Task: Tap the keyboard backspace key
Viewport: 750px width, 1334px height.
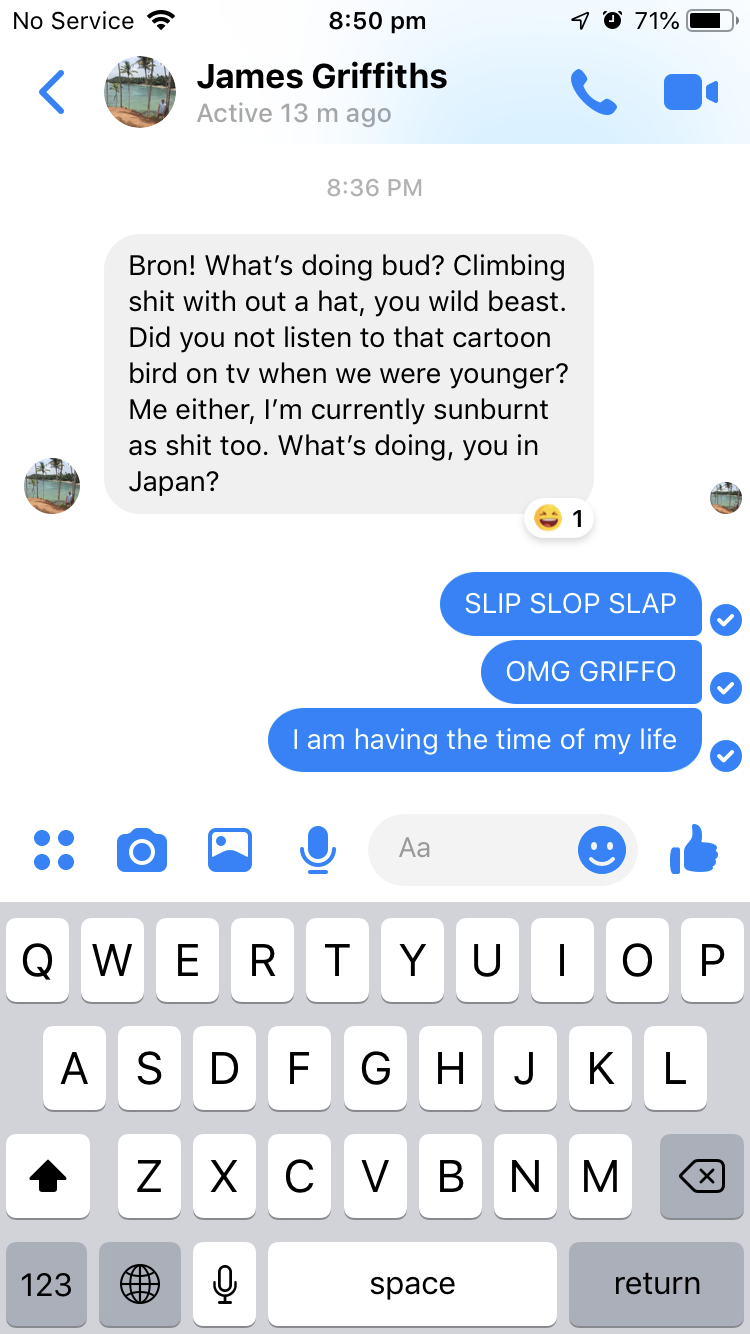Action: coord(701,1177)
